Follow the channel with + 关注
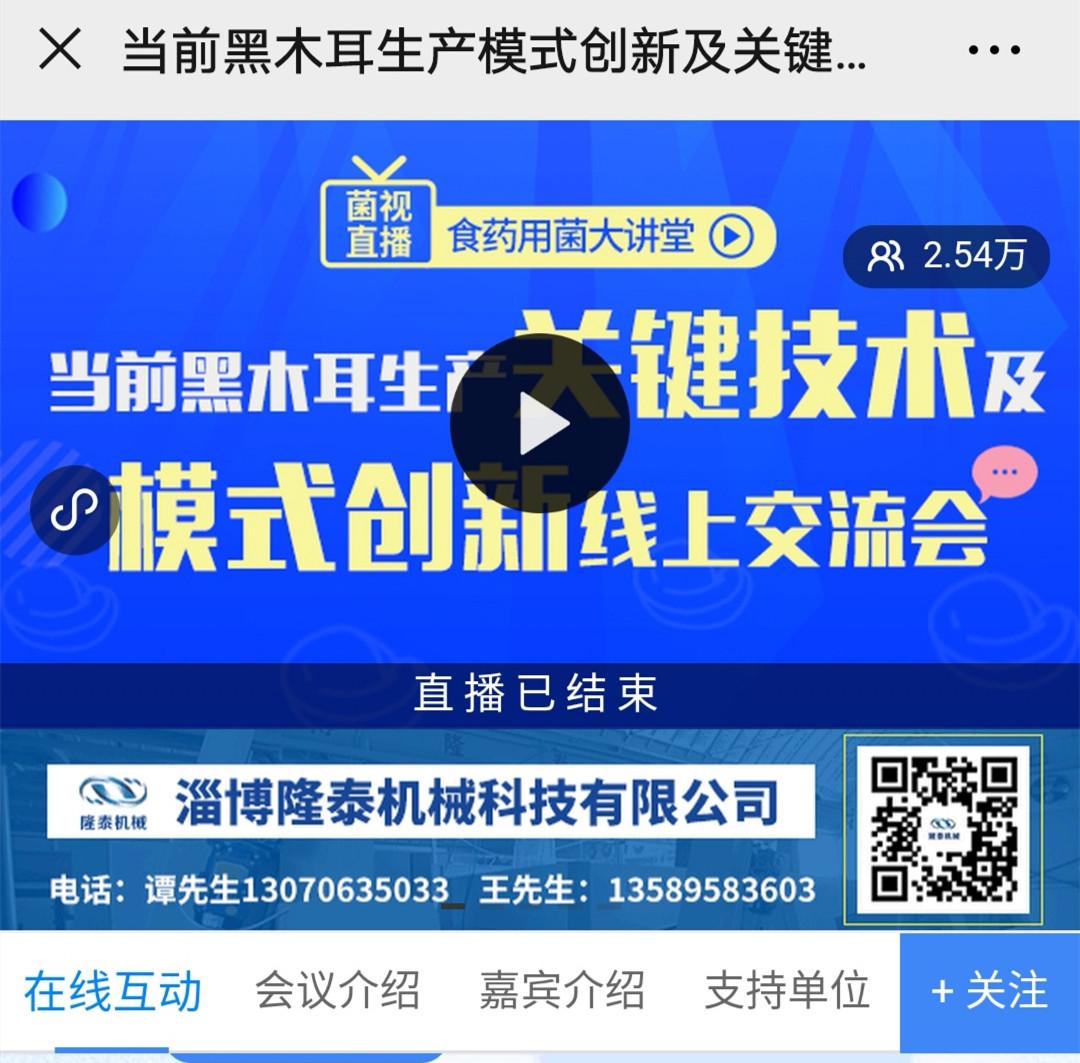This screenshot has width=1080, height=1063. [x=989, y=991]
